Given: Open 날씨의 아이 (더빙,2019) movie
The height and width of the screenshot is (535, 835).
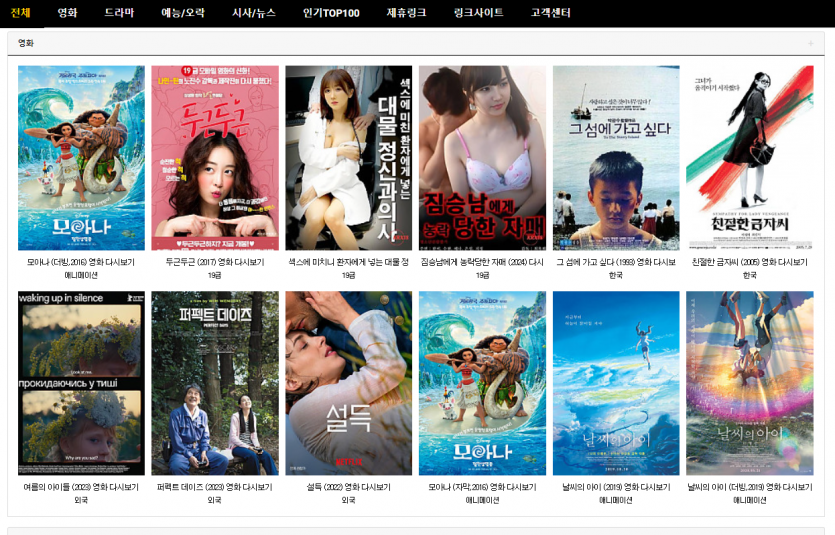Looking at the screenshot, I should coord(749,383).
